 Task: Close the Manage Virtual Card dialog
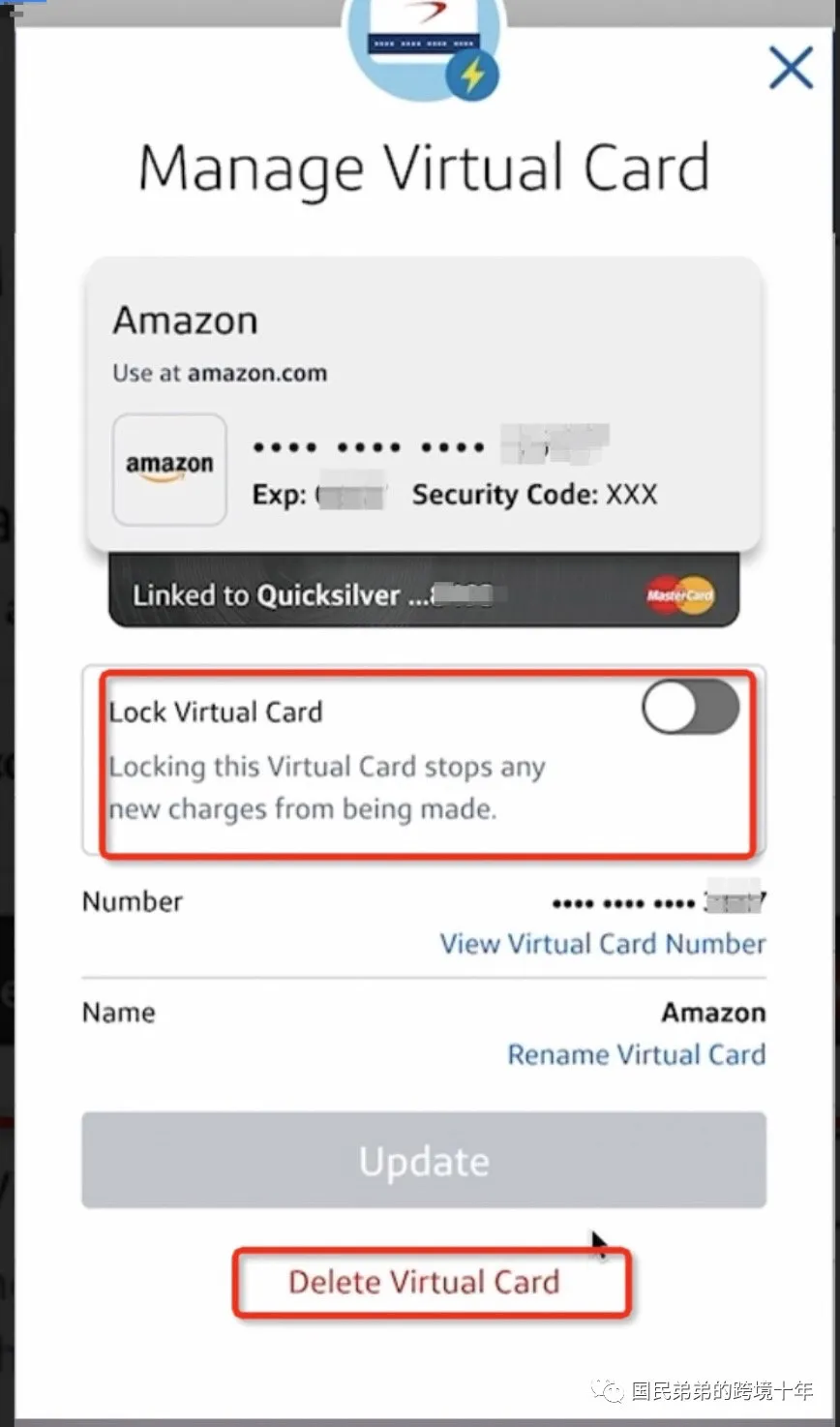791,69
